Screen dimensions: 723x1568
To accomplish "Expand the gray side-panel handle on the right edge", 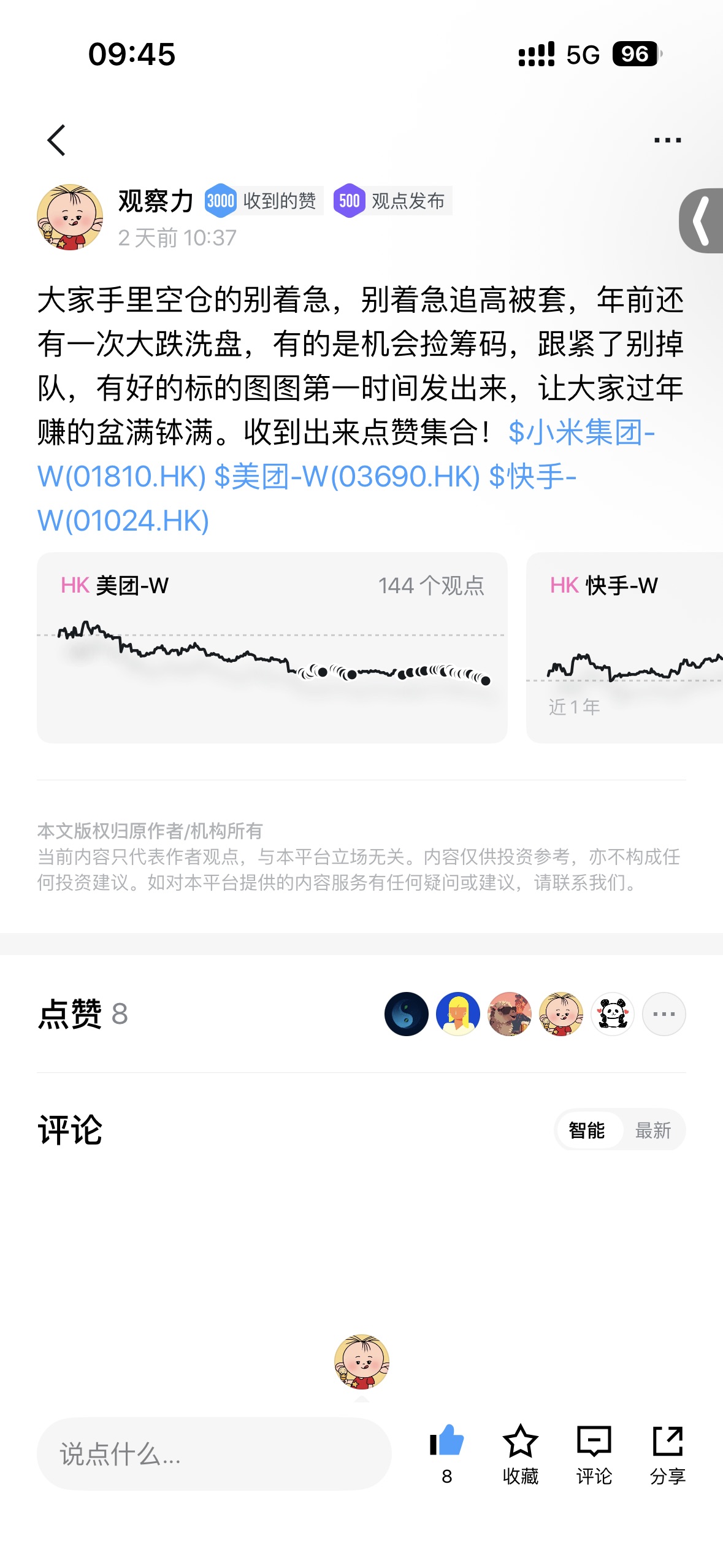I will (703, 221).
